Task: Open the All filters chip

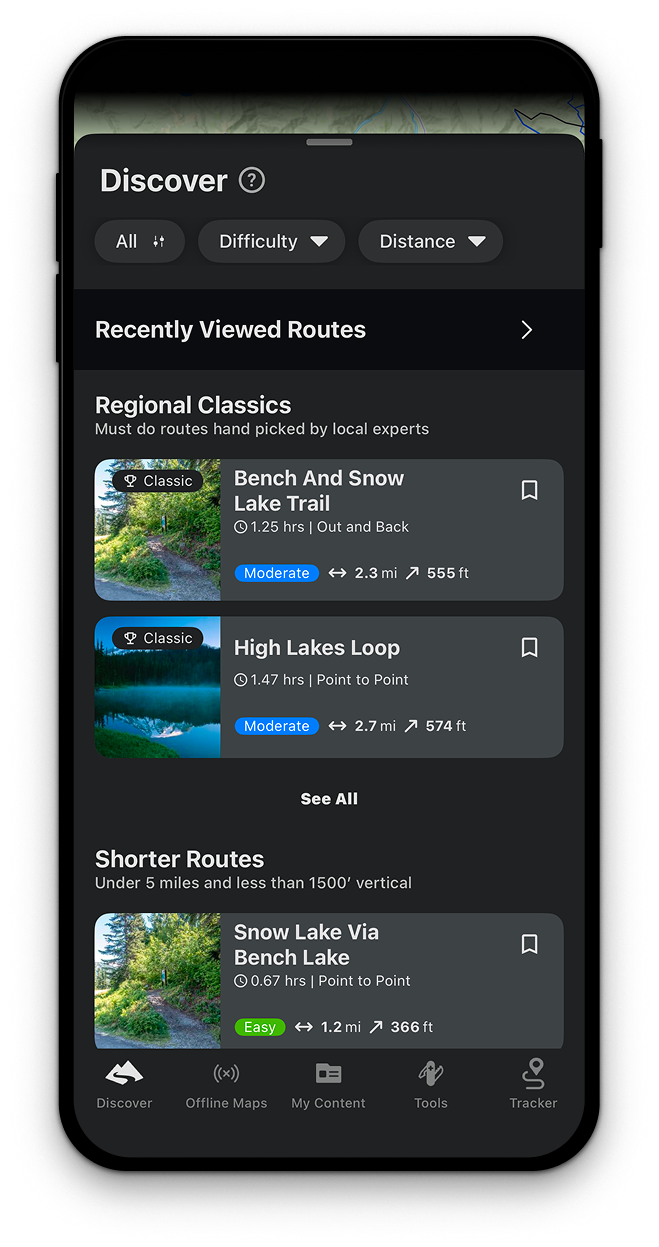Action: point(140,241)
